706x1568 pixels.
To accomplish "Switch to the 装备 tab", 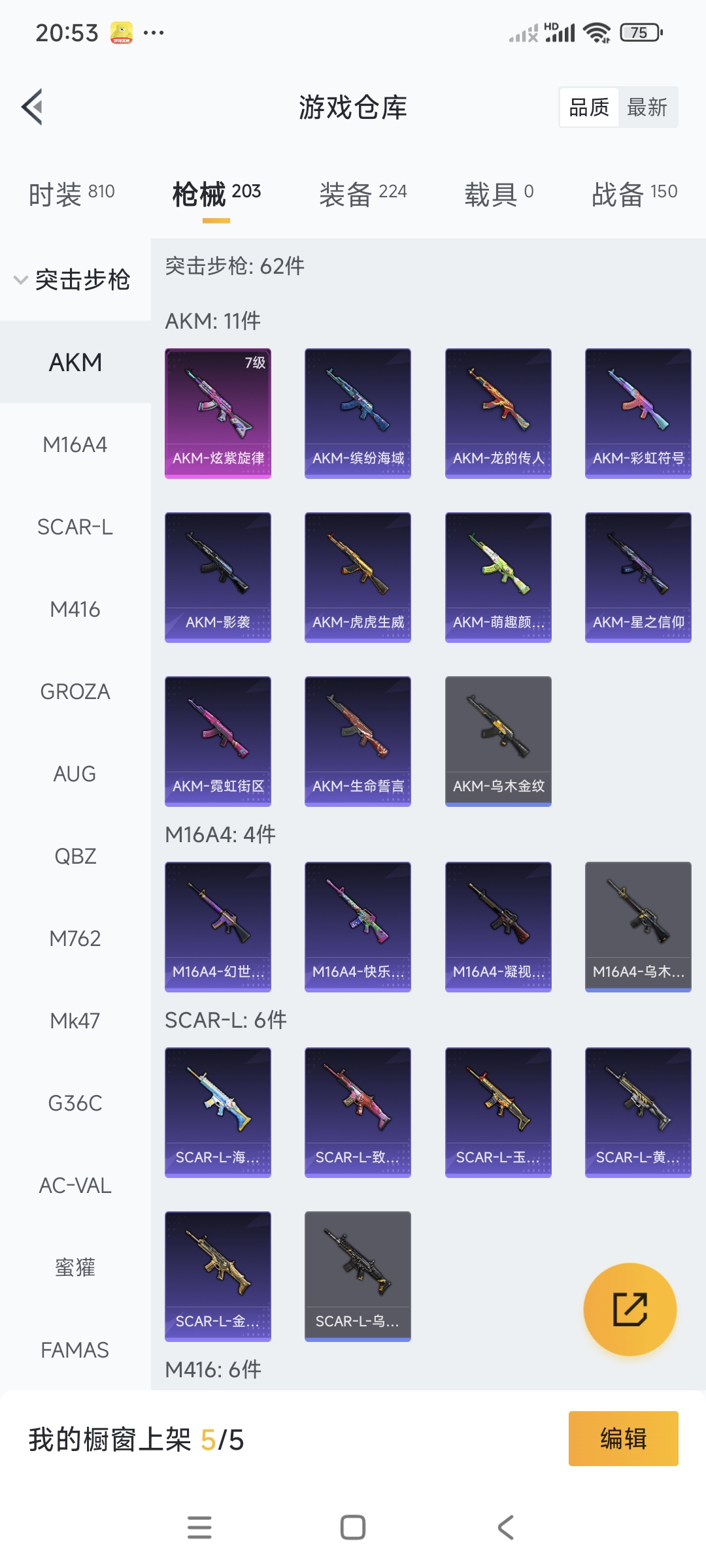I will click(x=363, y=193).
